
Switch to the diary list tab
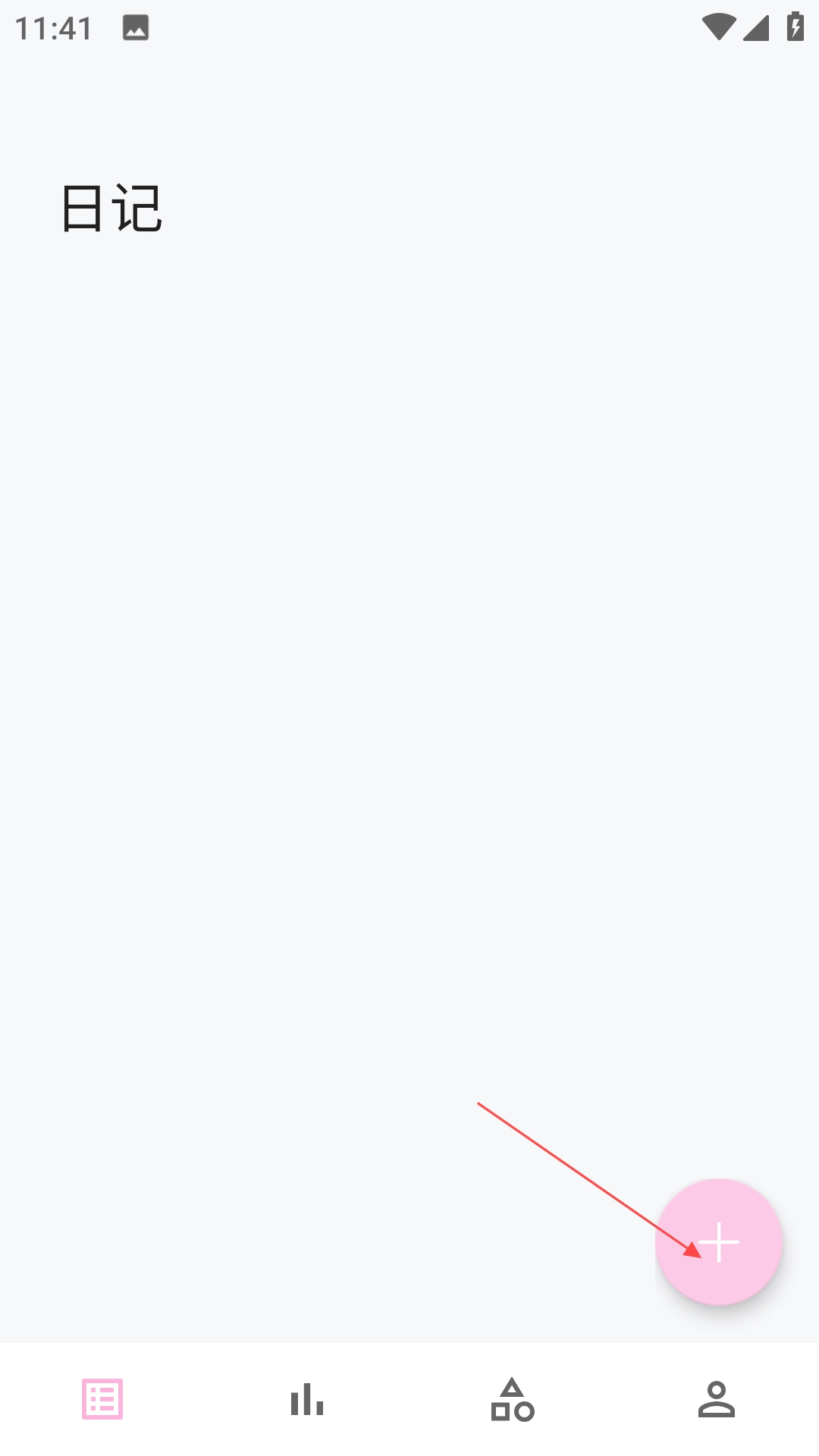(x=102, y=1399)
